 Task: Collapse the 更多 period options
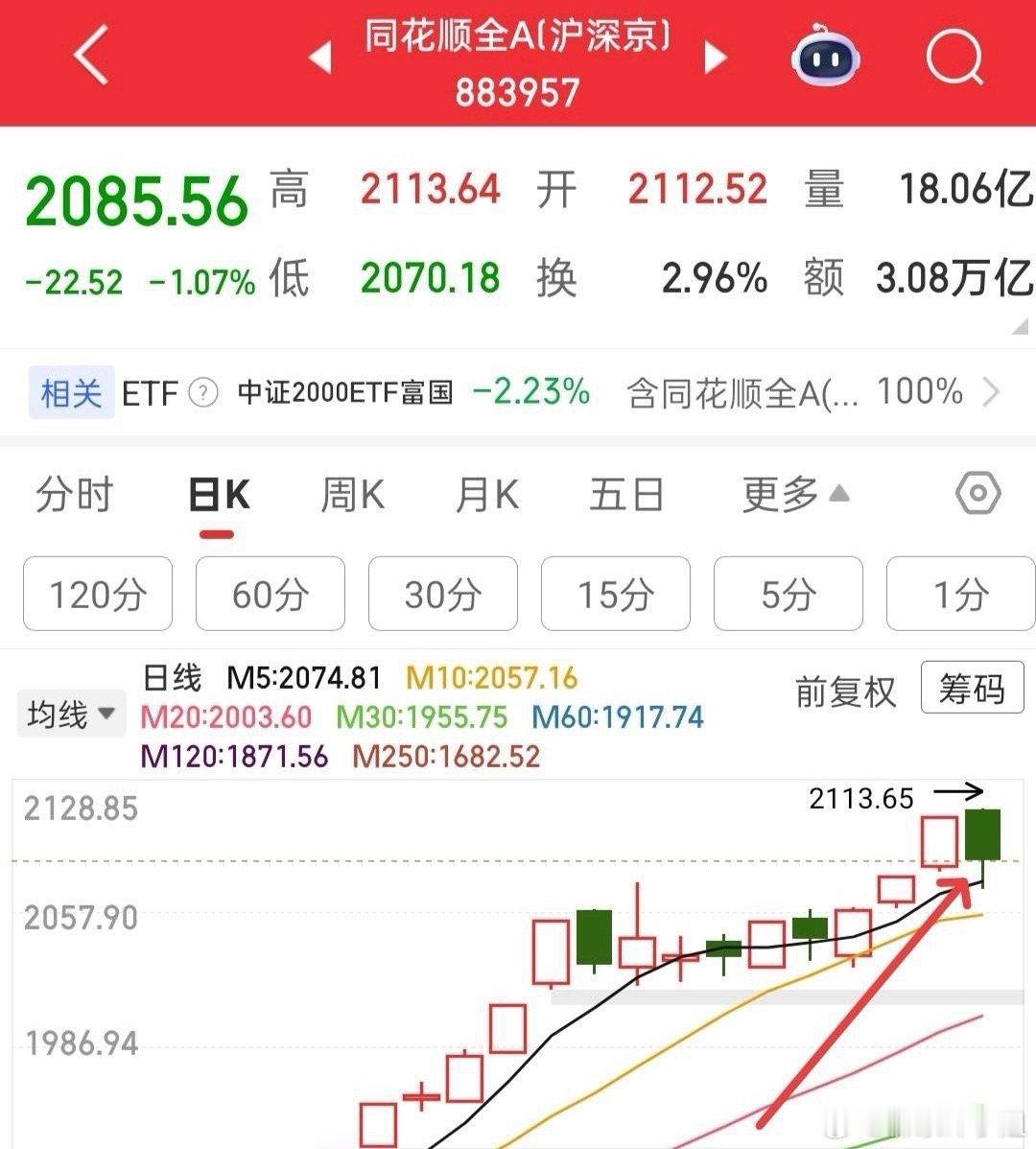795,494
